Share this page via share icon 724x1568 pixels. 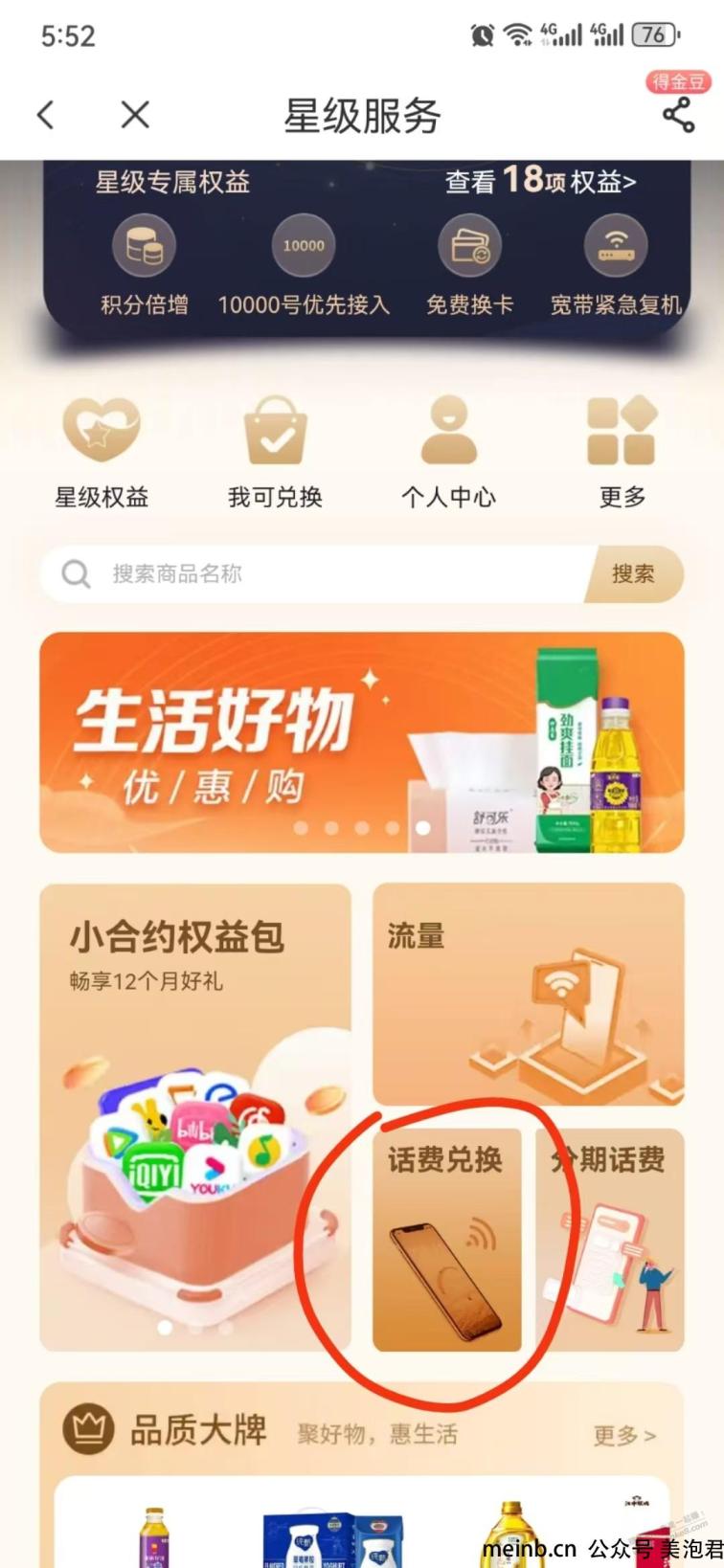click(x=678, y=115)
